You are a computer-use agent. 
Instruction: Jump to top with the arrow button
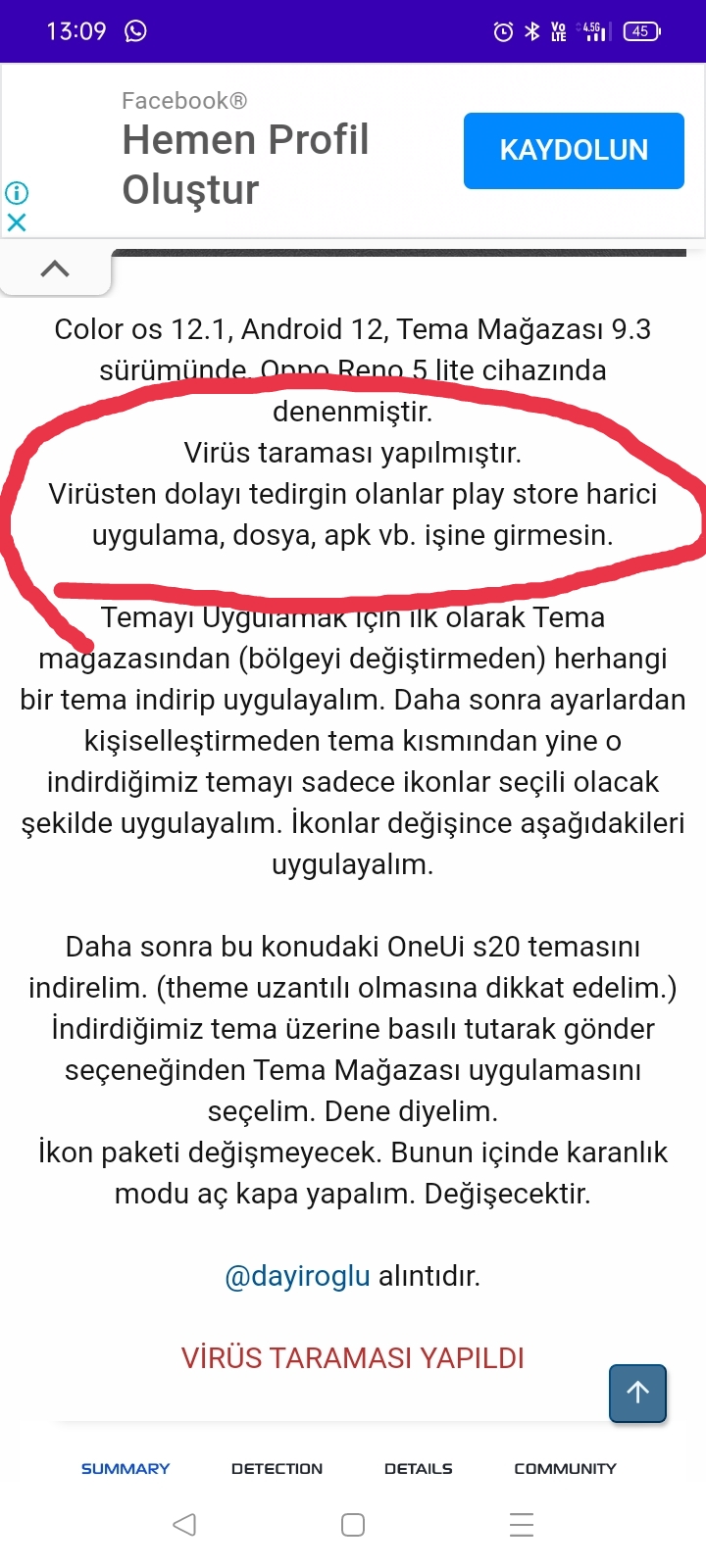coord(637,1393)
